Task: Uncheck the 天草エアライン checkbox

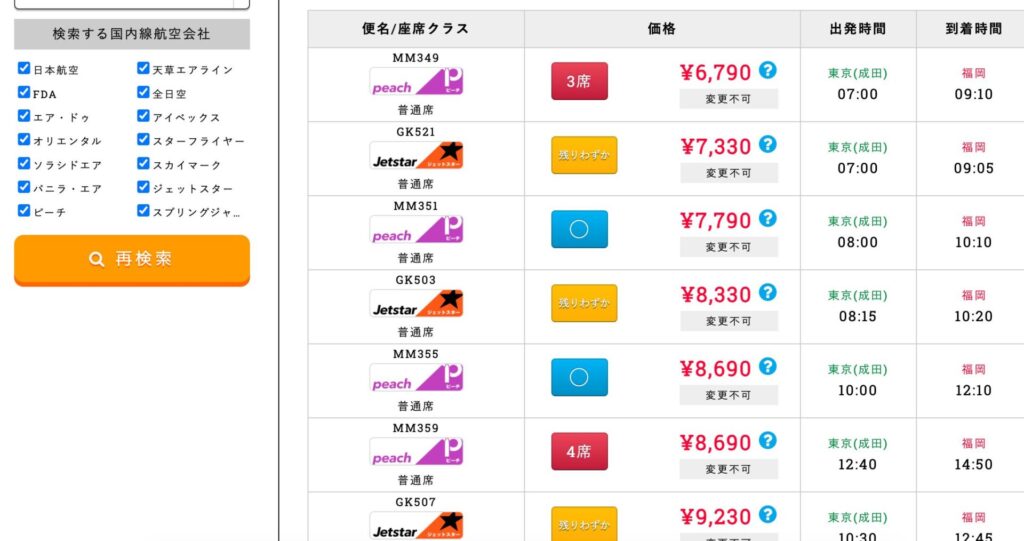Action: coord(143,69)
